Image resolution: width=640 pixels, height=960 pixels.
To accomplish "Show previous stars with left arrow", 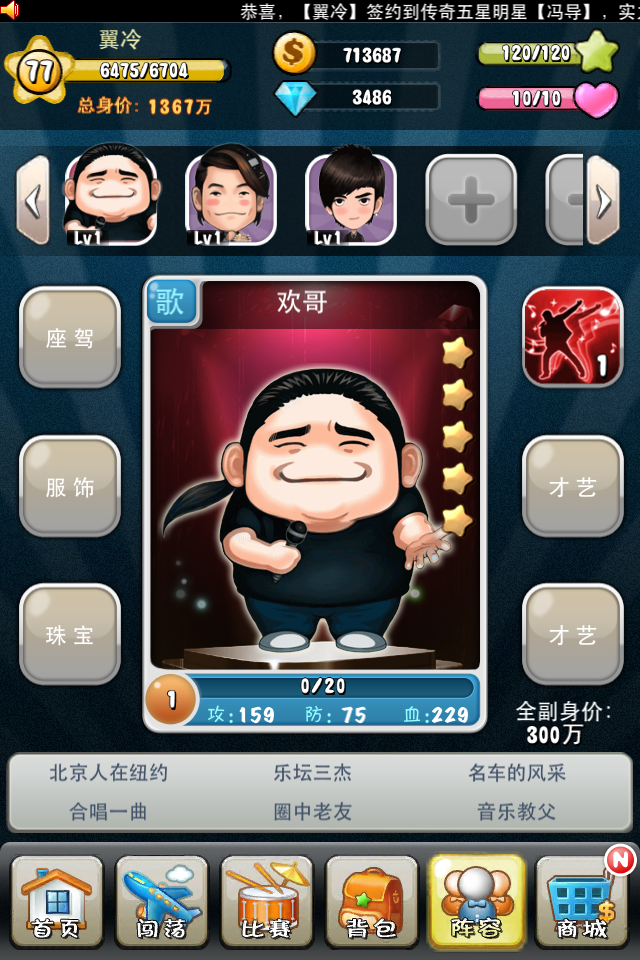I will point(32,201).
